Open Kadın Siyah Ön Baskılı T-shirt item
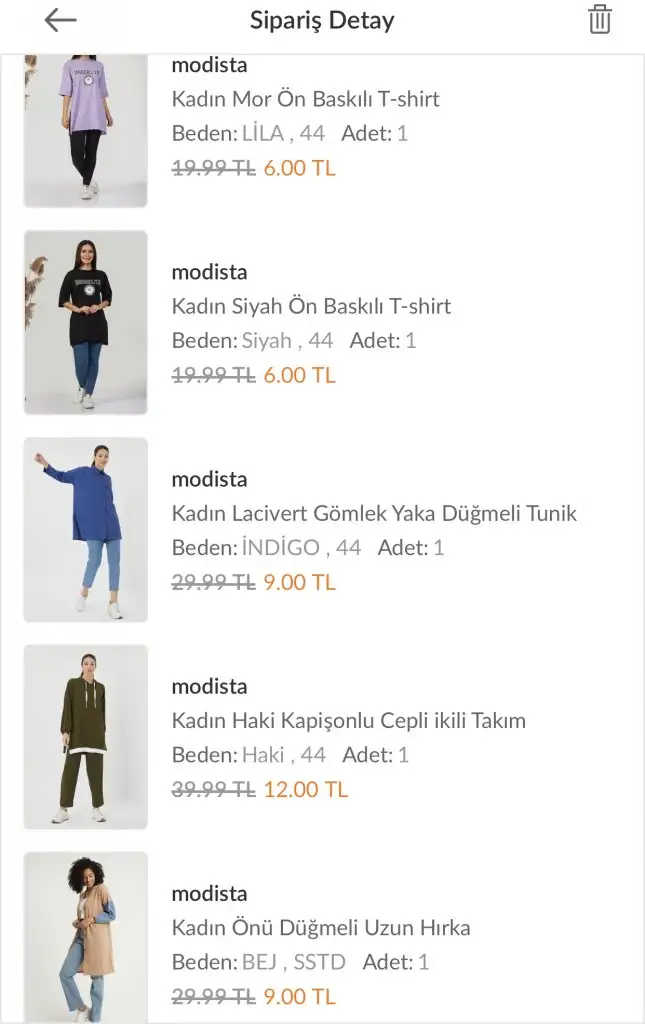This screenshot has width=645, height=1024. 311,306
